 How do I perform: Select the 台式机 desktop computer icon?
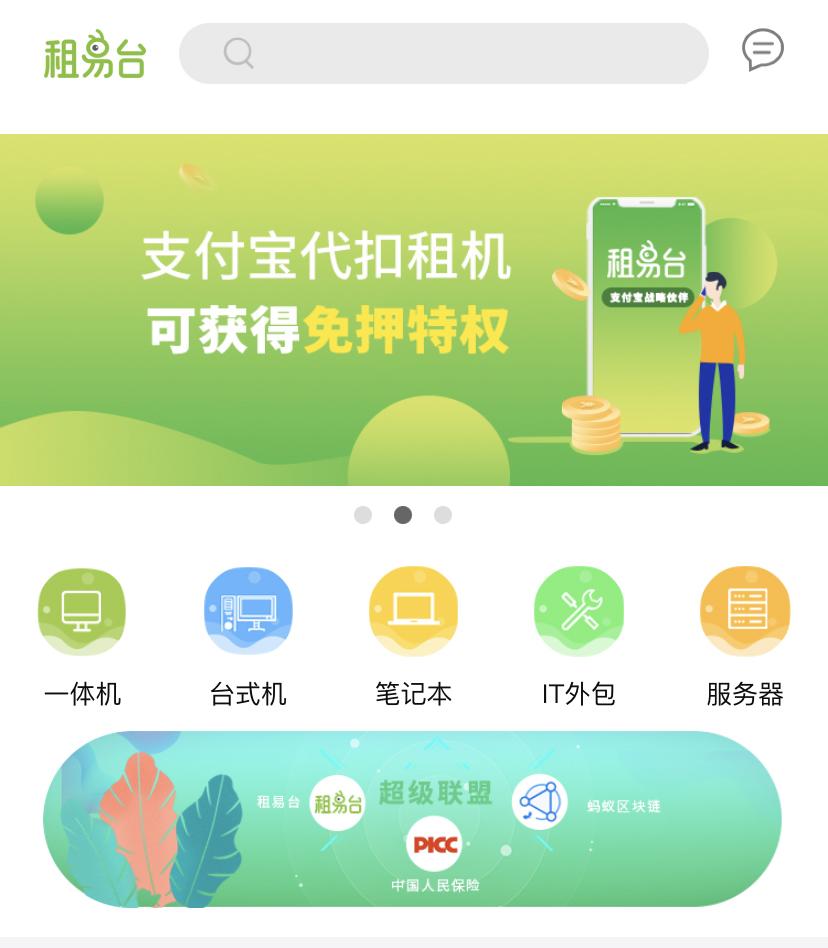[x=248, y=611]
